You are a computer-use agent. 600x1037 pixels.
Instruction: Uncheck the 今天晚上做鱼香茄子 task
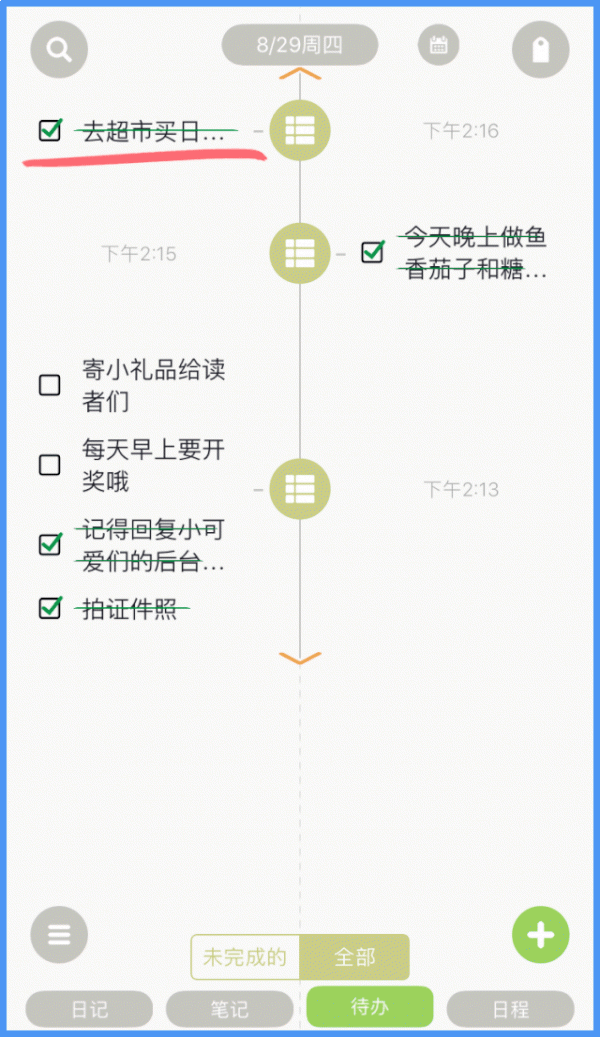[373, 252]
